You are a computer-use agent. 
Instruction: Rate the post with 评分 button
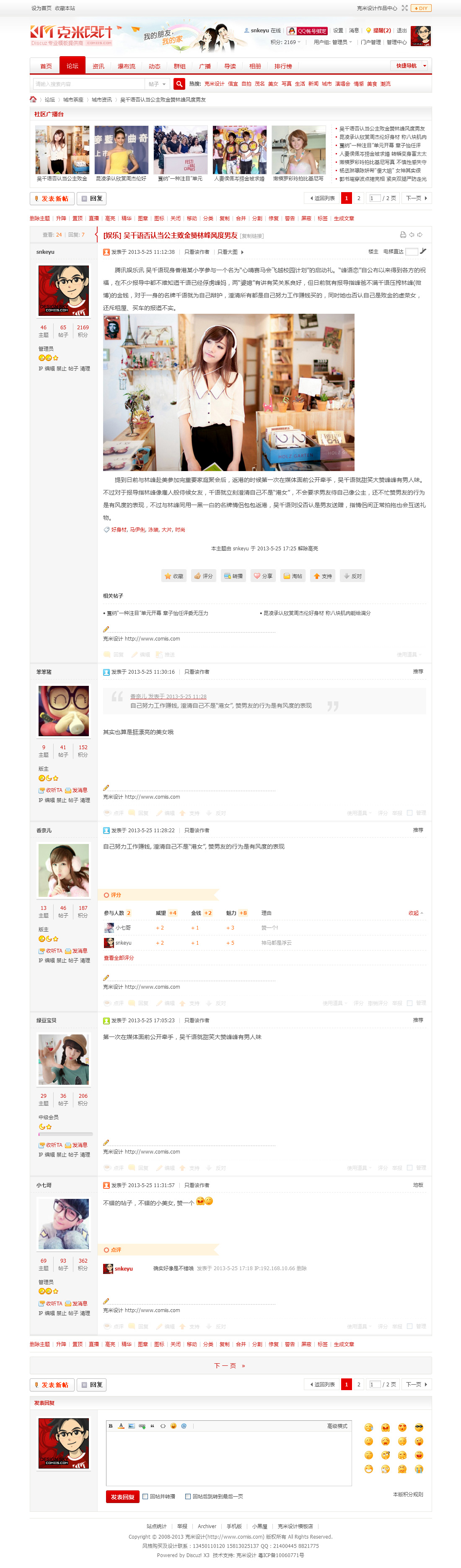204,576
